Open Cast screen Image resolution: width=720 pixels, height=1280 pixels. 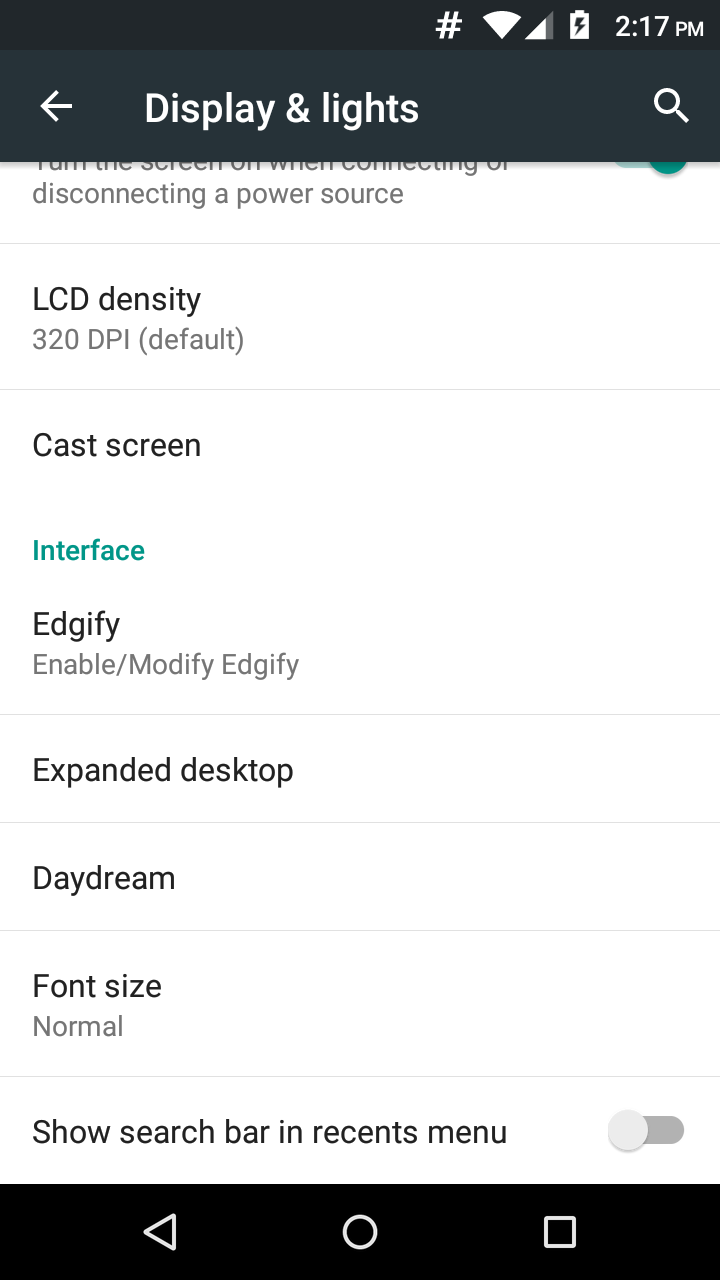[360, 445]
